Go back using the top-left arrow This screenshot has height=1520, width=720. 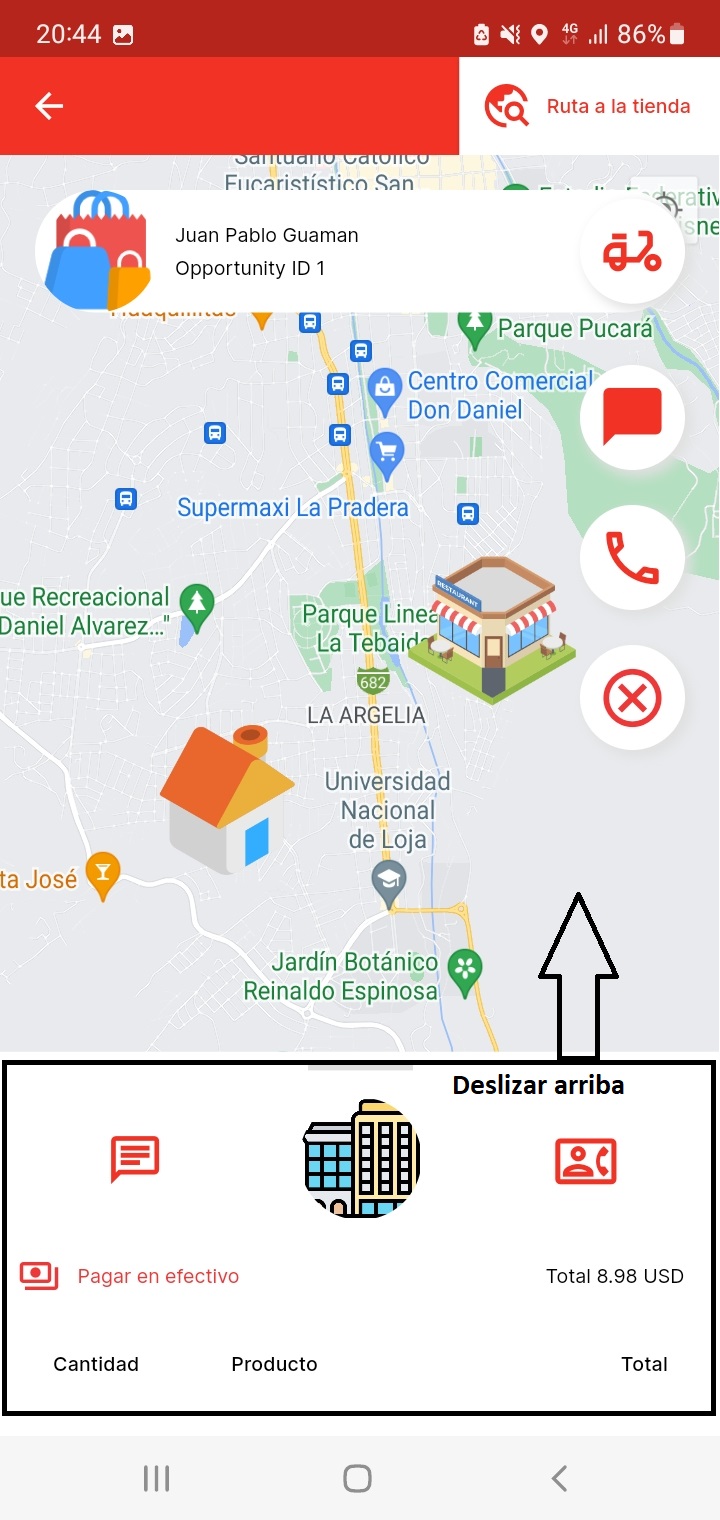(x=49, y=106)
